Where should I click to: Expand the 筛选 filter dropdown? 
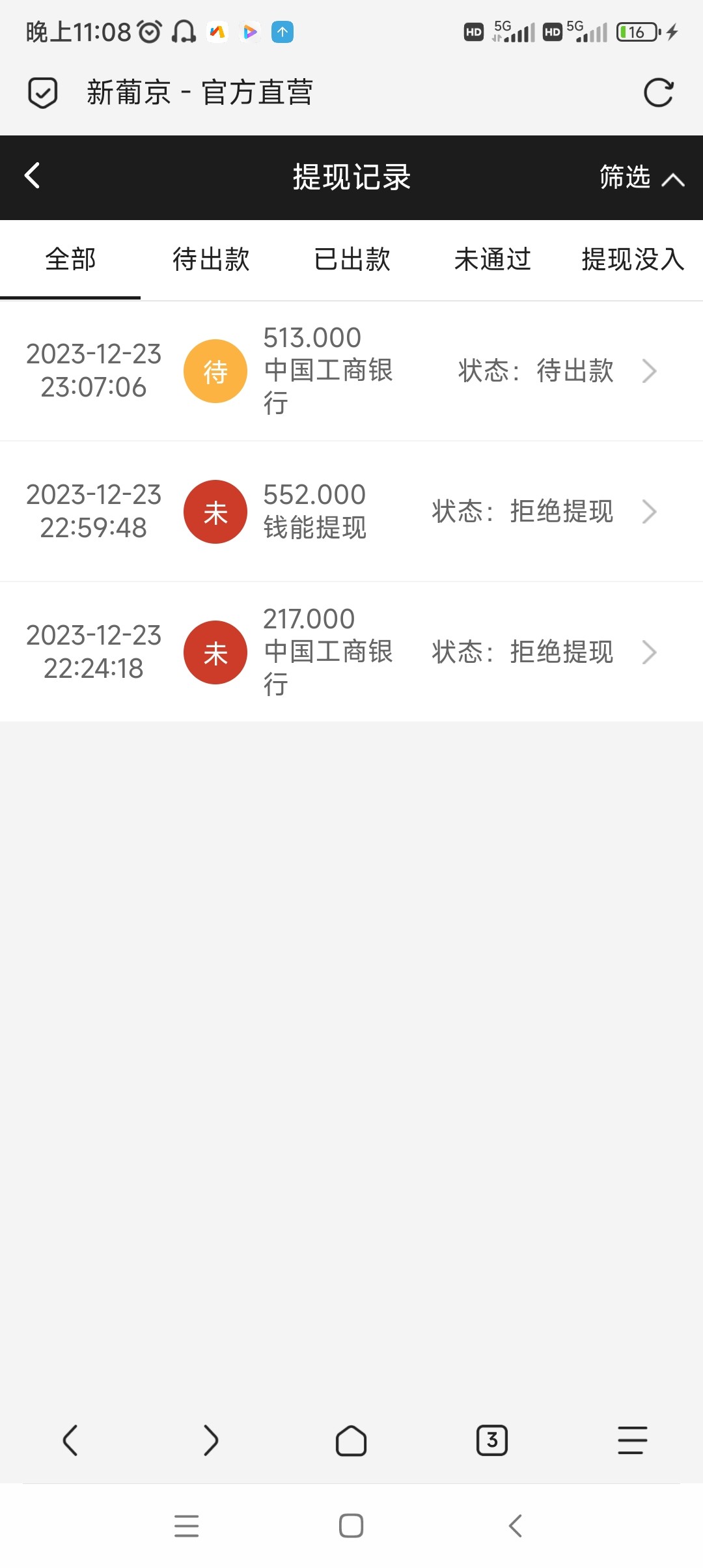click(641, 177)
